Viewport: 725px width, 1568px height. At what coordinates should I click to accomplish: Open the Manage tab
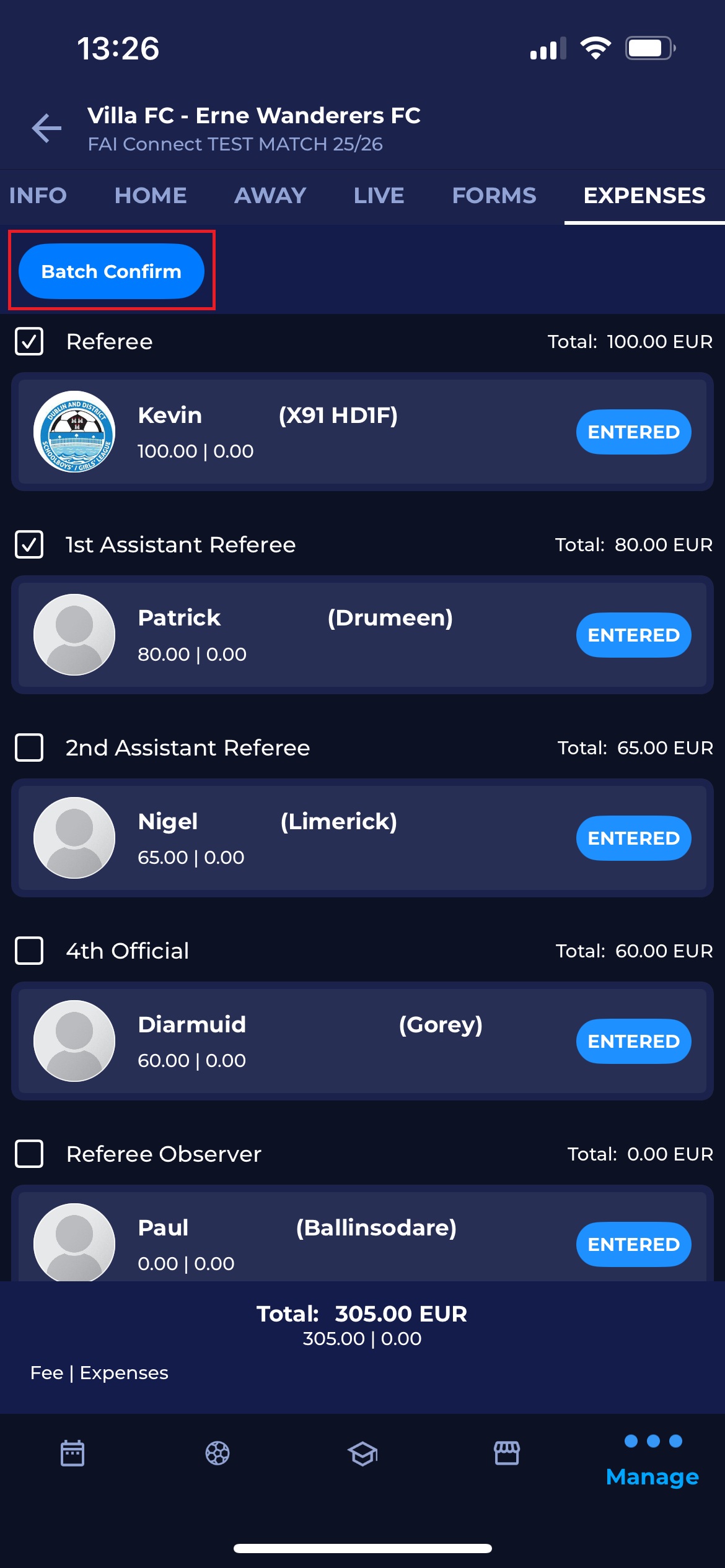tap(652, 1461)
